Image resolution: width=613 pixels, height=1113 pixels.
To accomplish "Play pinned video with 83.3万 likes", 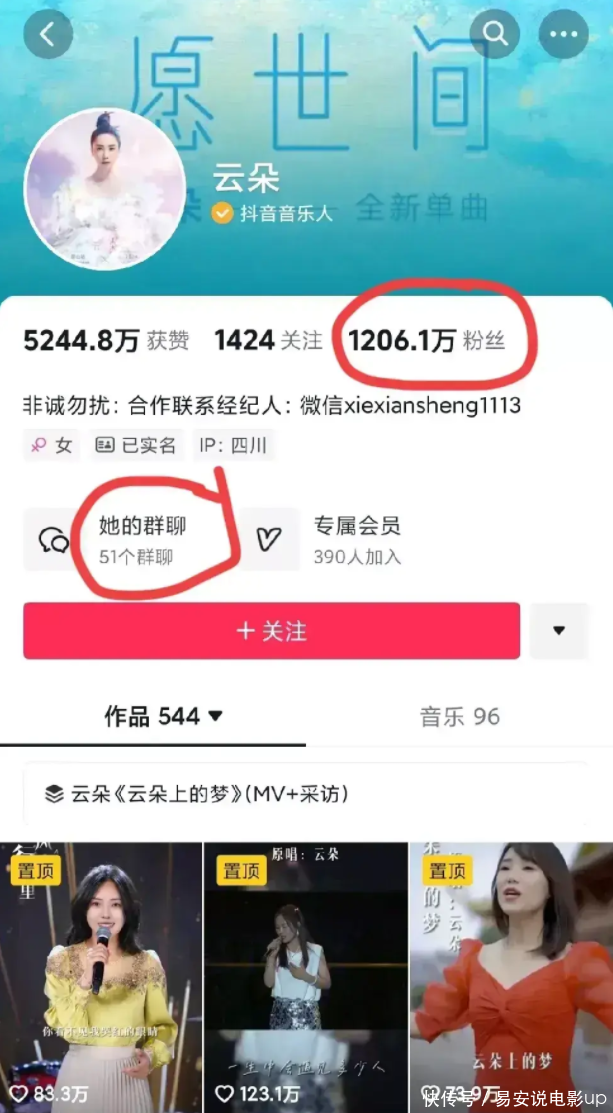I will [100, 975].
